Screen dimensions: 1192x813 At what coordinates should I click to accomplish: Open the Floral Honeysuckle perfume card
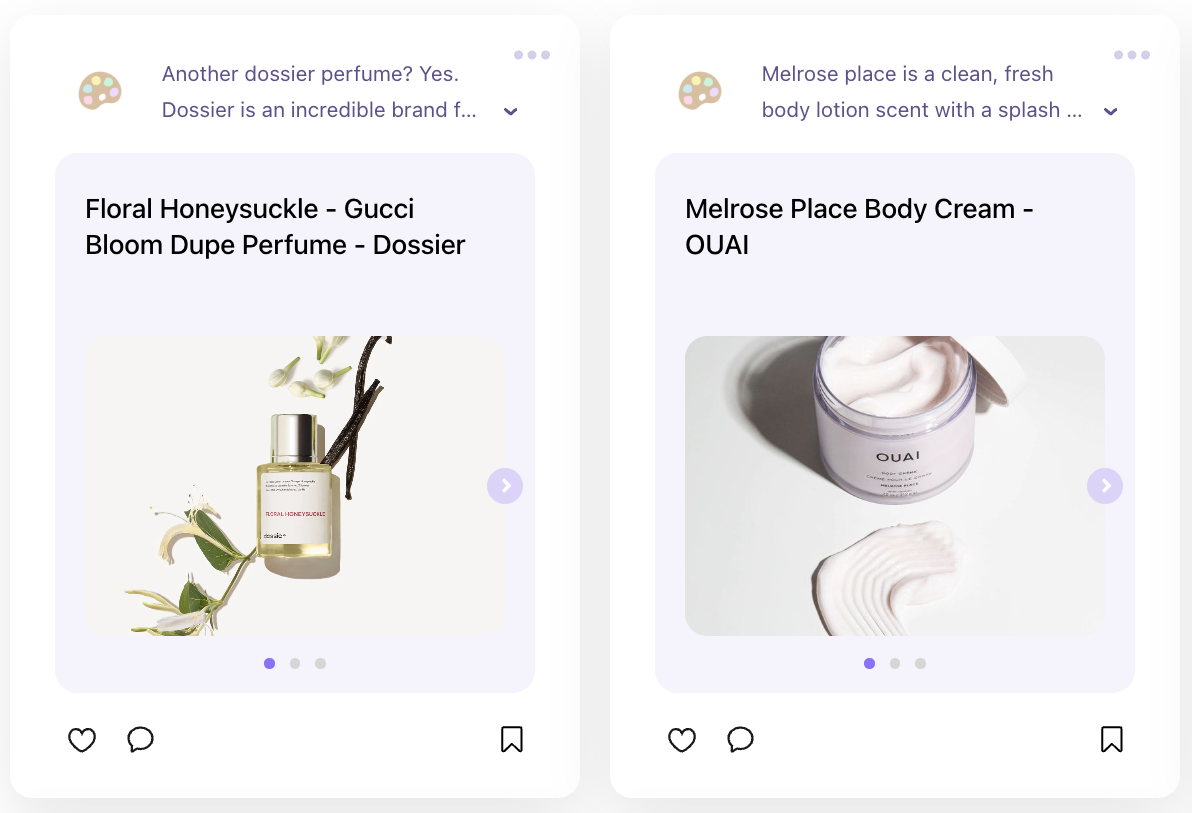[275, 227]
